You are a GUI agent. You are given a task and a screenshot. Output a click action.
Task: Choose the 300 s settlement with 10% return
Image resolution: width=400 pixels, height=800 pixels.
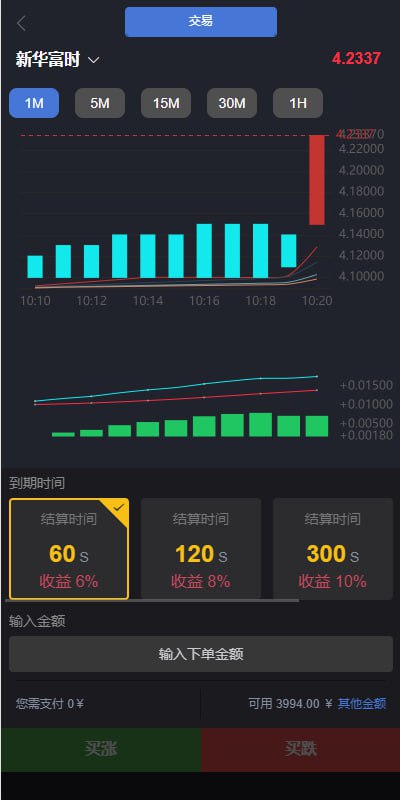[333, 548]
